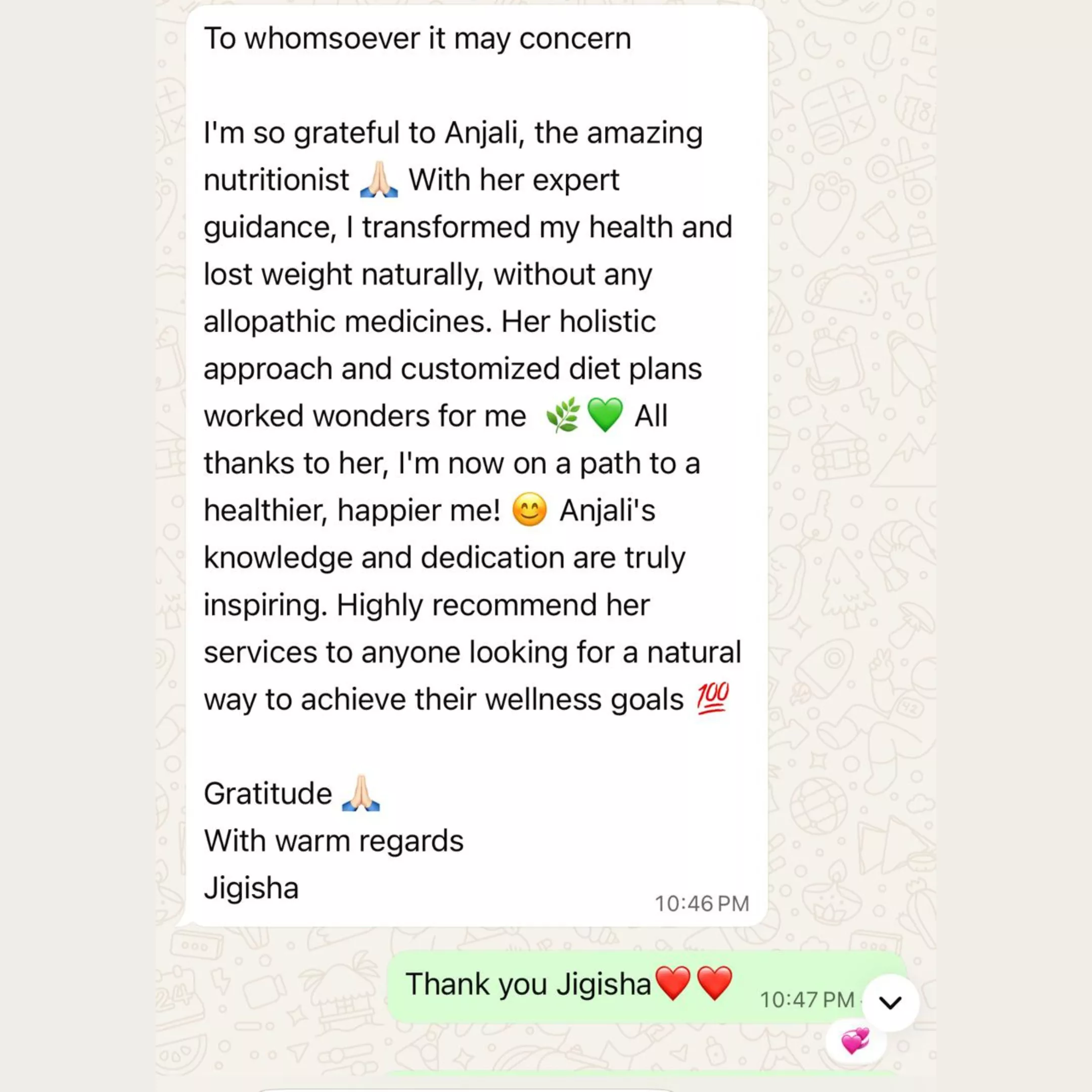Jump to latest messages with down chevron
The image size is (1092, 1092).
(x=890, y=1003)
